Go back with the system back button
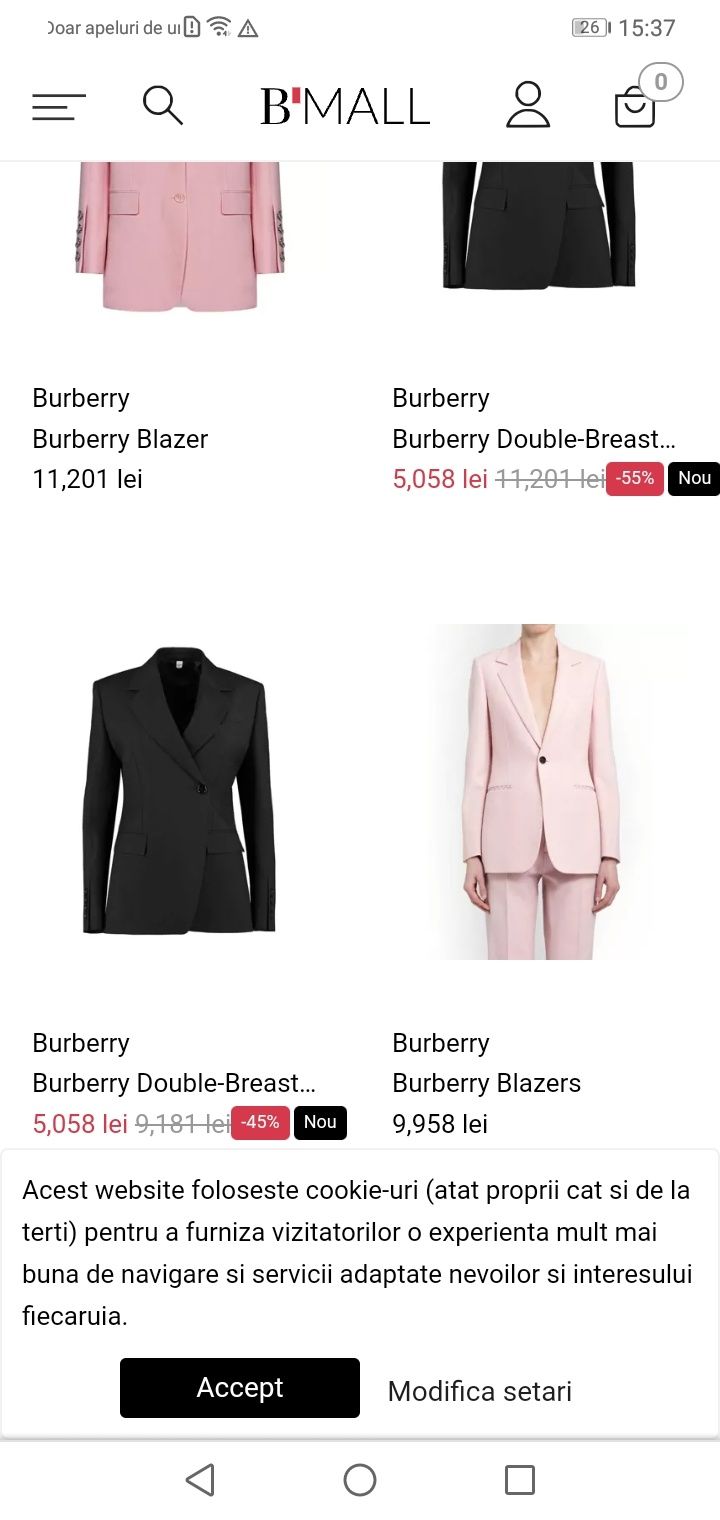This screenshot has height=1520, width=720. click(200, 1480)
